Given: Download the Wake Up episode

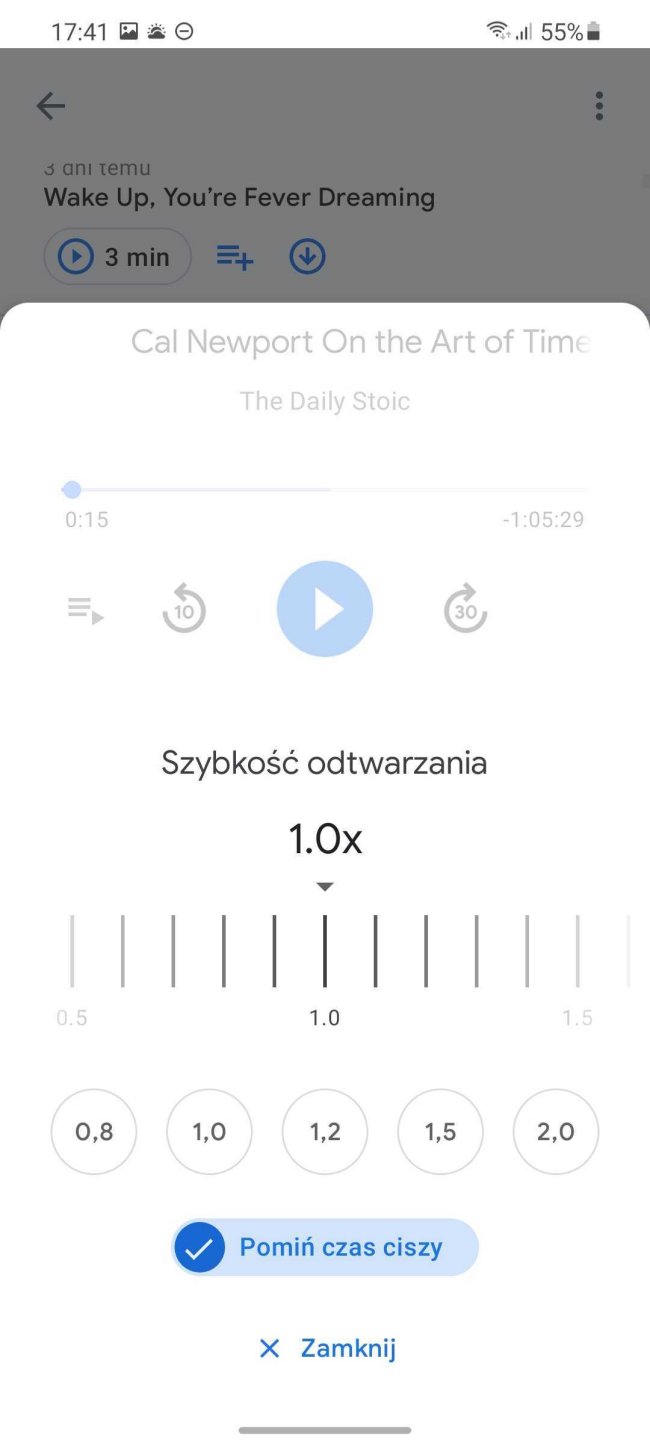Looking at the screenshot, I should [307, 257].
